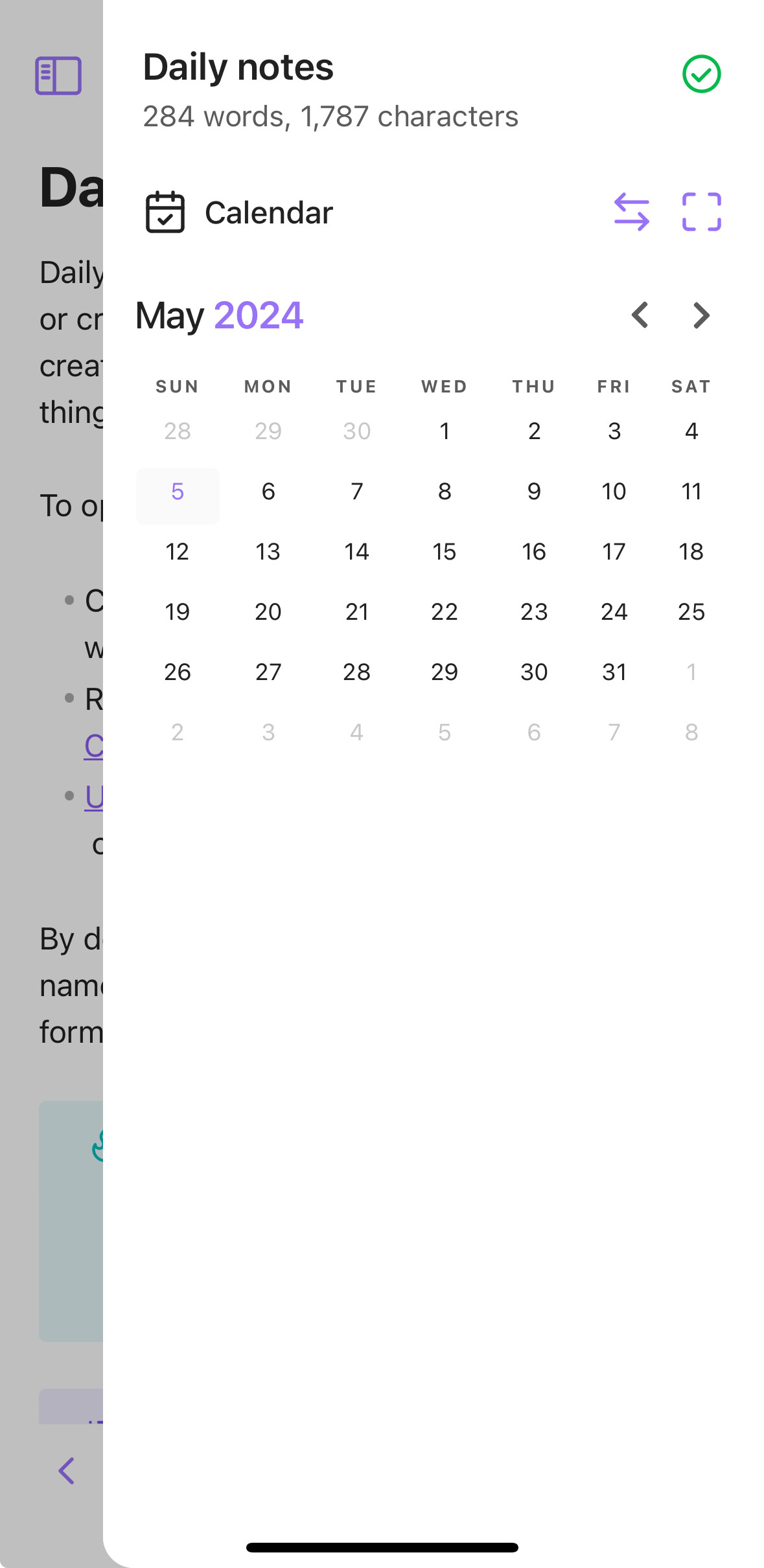Screen dimensions: 764x1568
Task: Tap the green sync status checkmark
Action: (701, 74)
